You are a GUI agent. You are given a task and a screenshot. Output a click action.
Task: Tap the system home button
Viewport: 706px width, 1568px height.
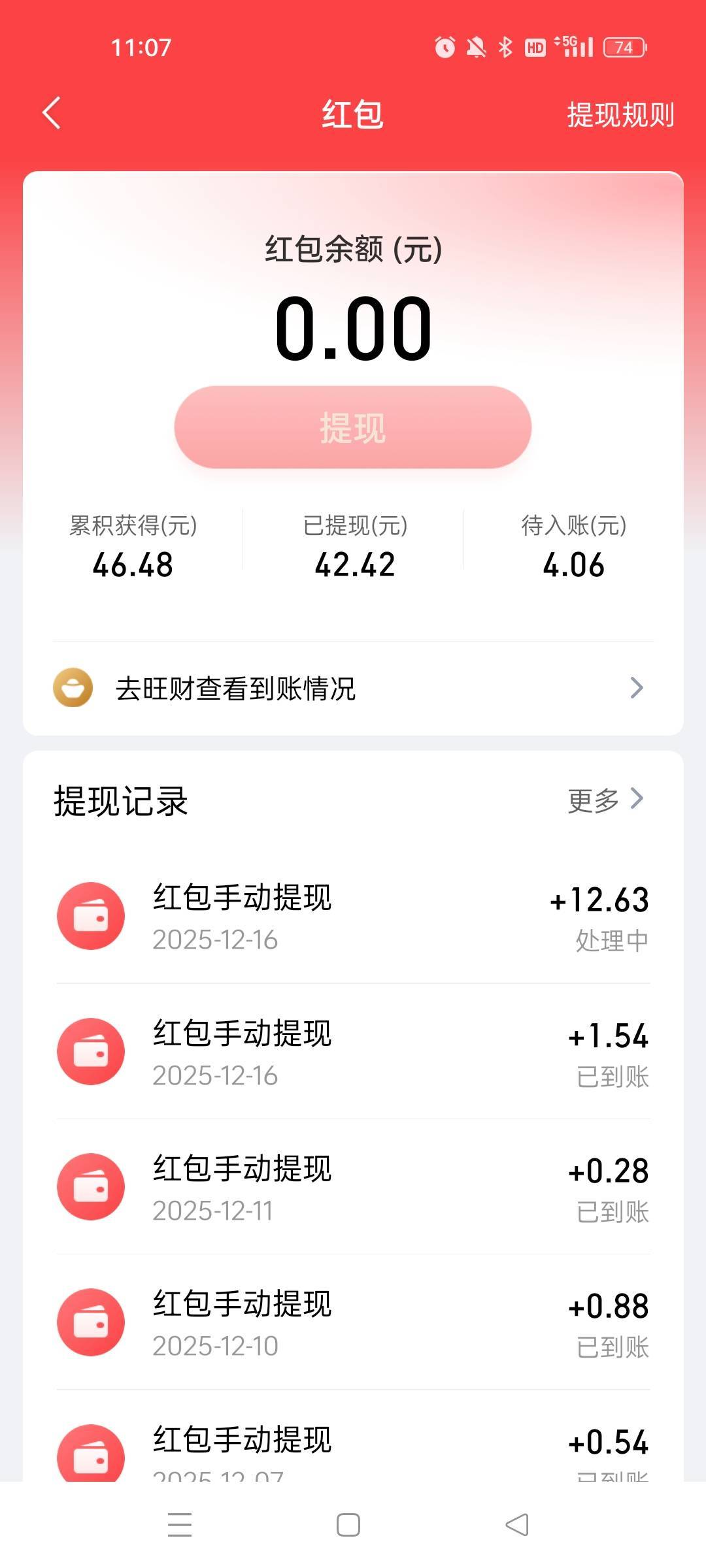[x=348, y=1525]
